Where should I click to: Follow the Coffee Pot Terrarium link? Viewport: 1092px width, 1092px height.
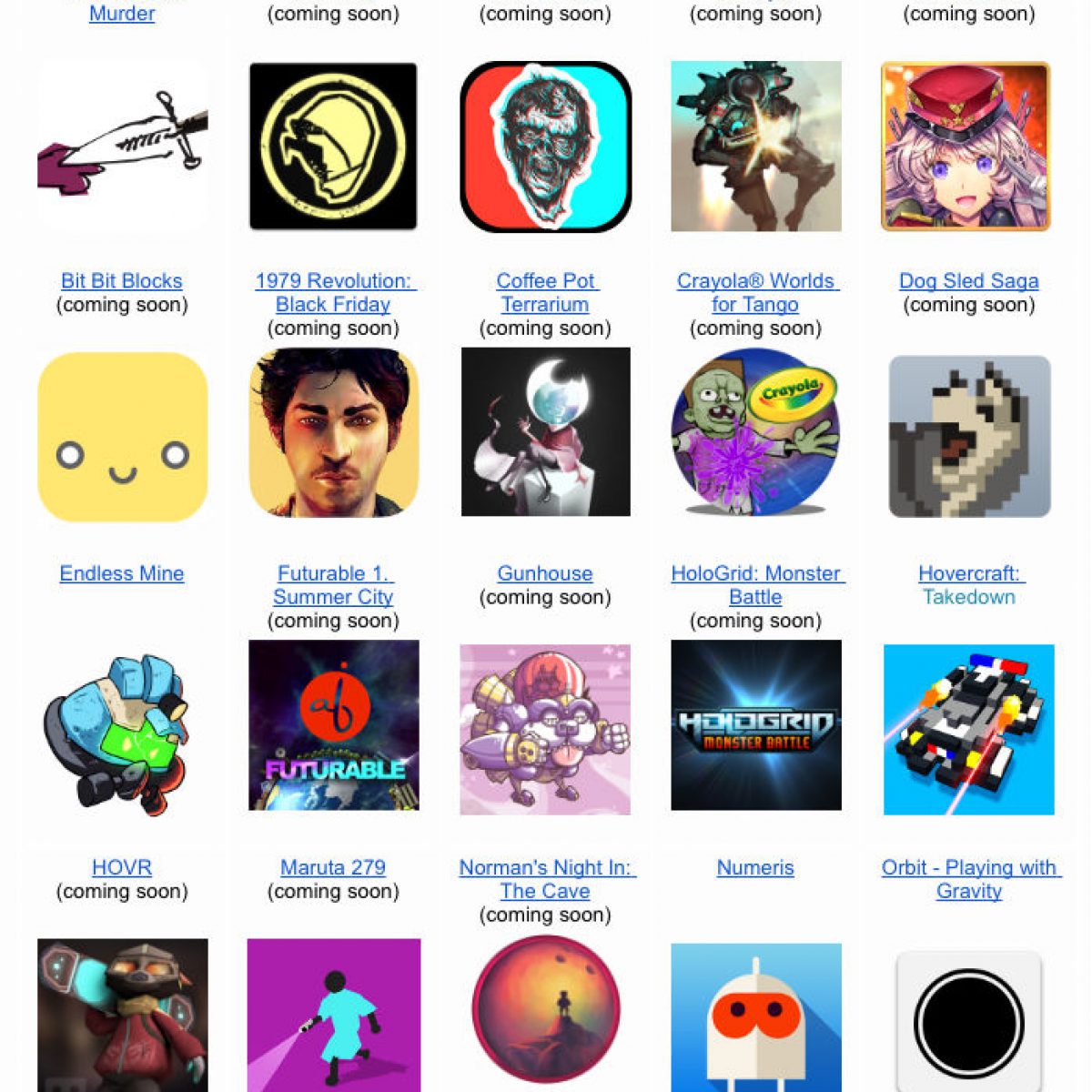tap(545, 292)
